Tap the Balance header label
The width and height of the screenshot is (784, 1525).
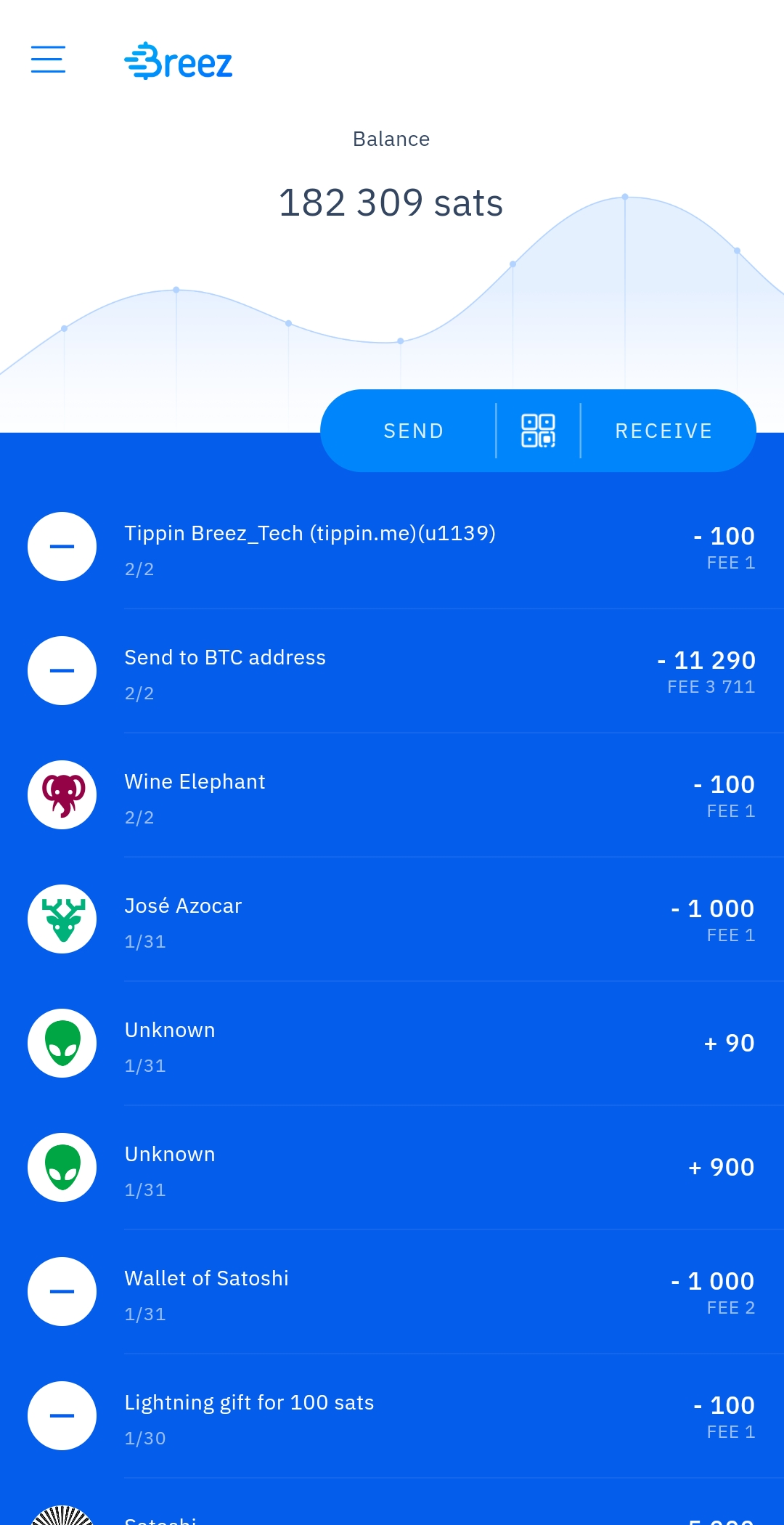[391, 138]
